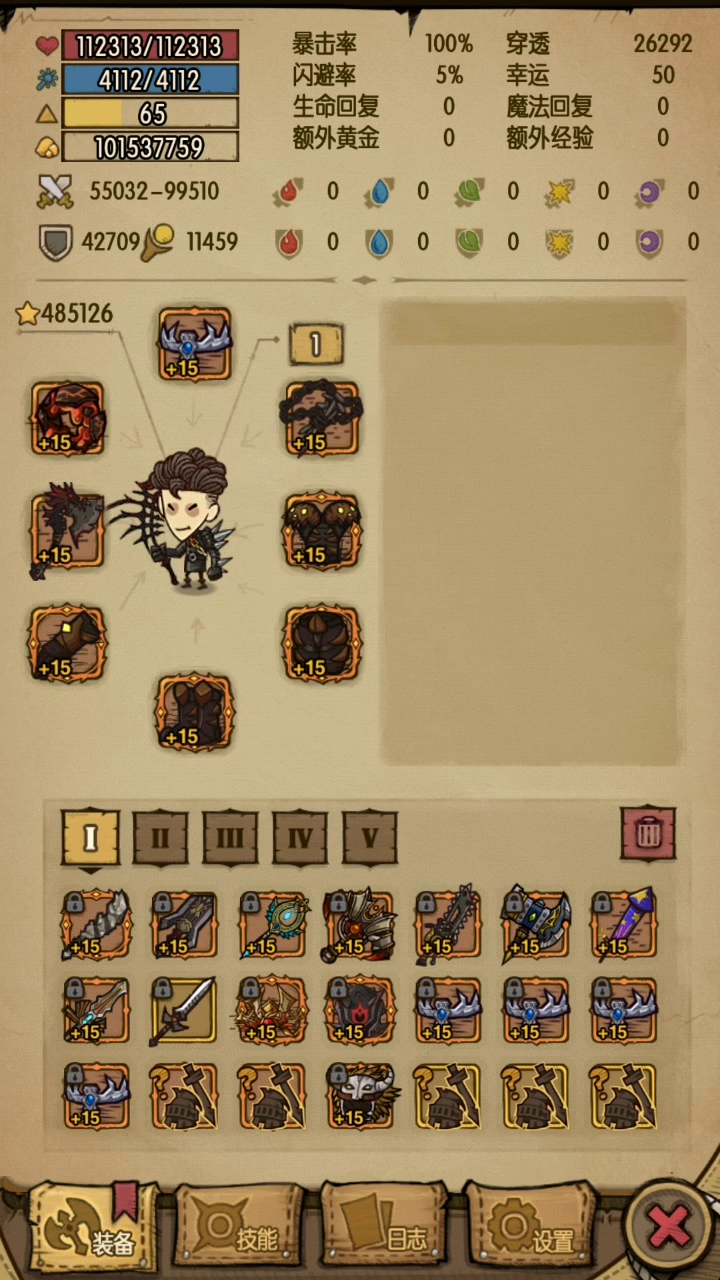Tap the equipment set number 1 button
The width and height of the screenshot is (720, 1280).
pyautogui.click(x=316, y=345)
